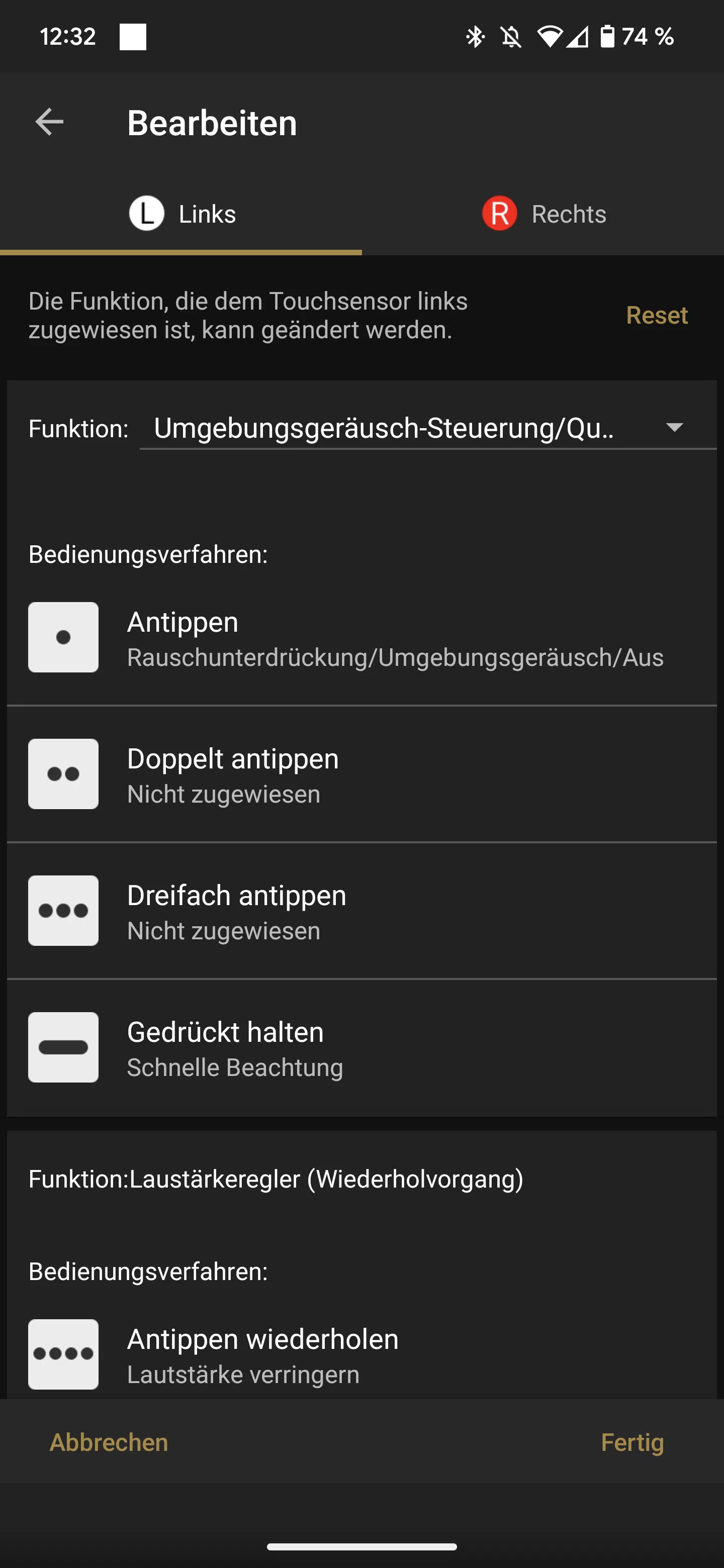Open Dreifach antippen row
The height and width of the screenshot is (1568, 724).
(361, 911)
